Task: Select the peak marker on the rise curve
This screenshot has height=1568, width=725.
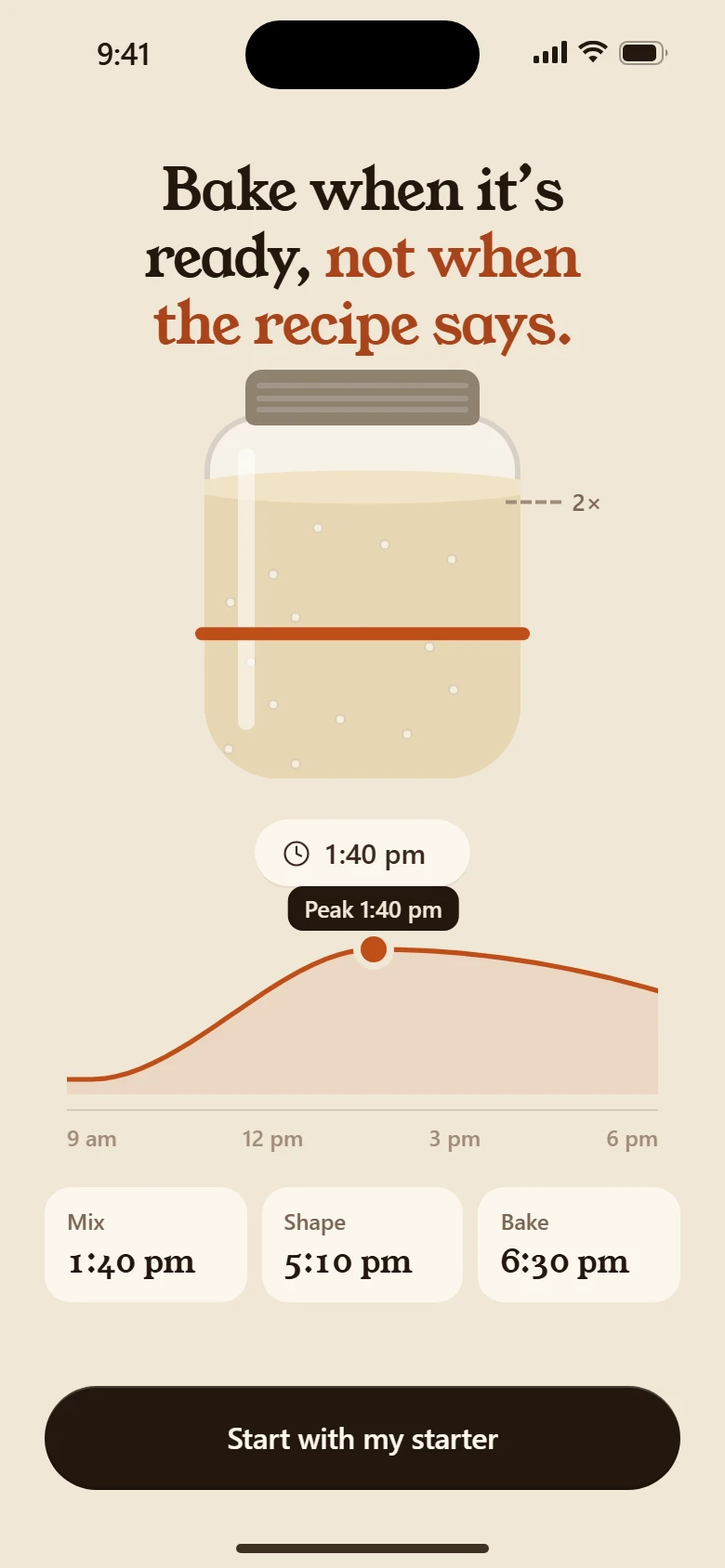Action: 374,949
